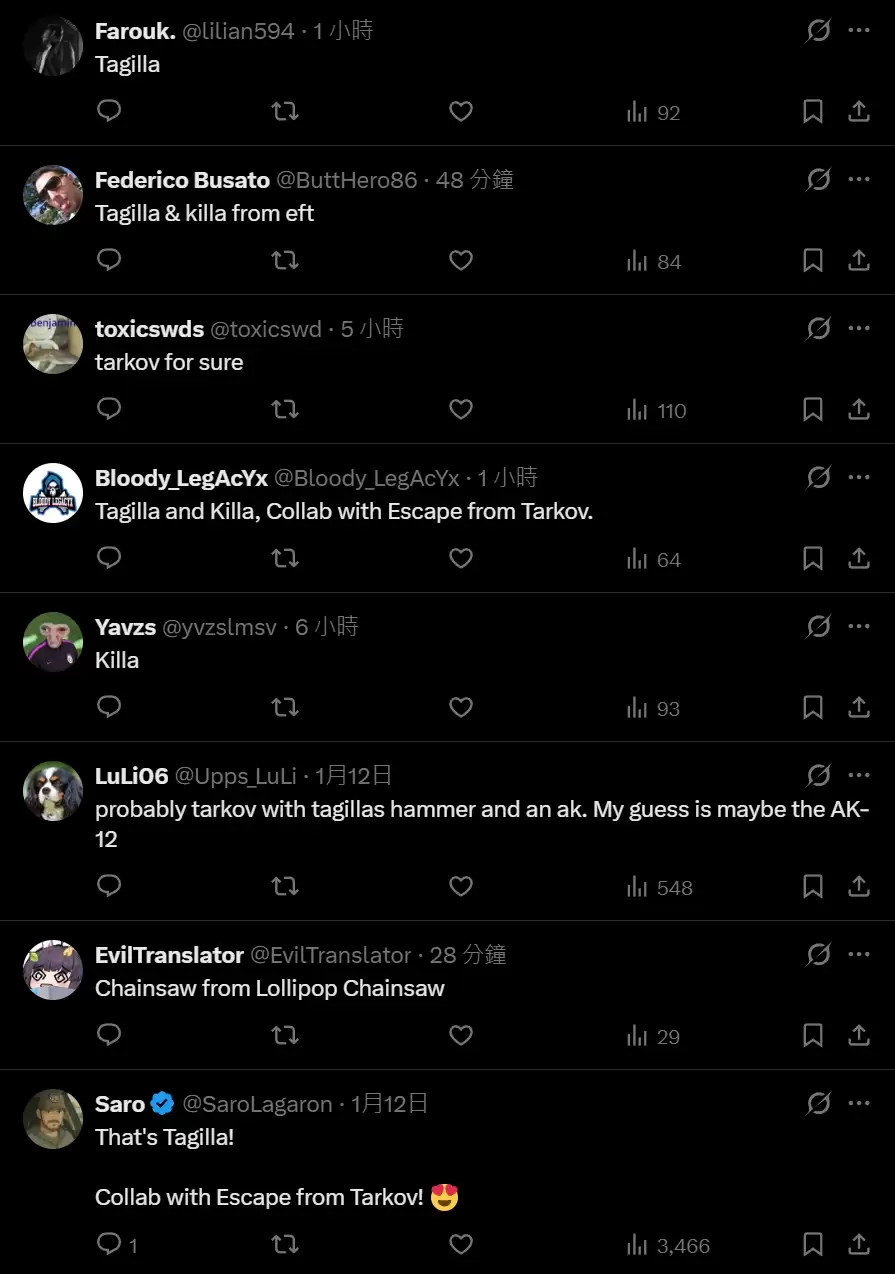
Task: View analytics for toxicswds' tweet
Action: click(x=656, y=410)
